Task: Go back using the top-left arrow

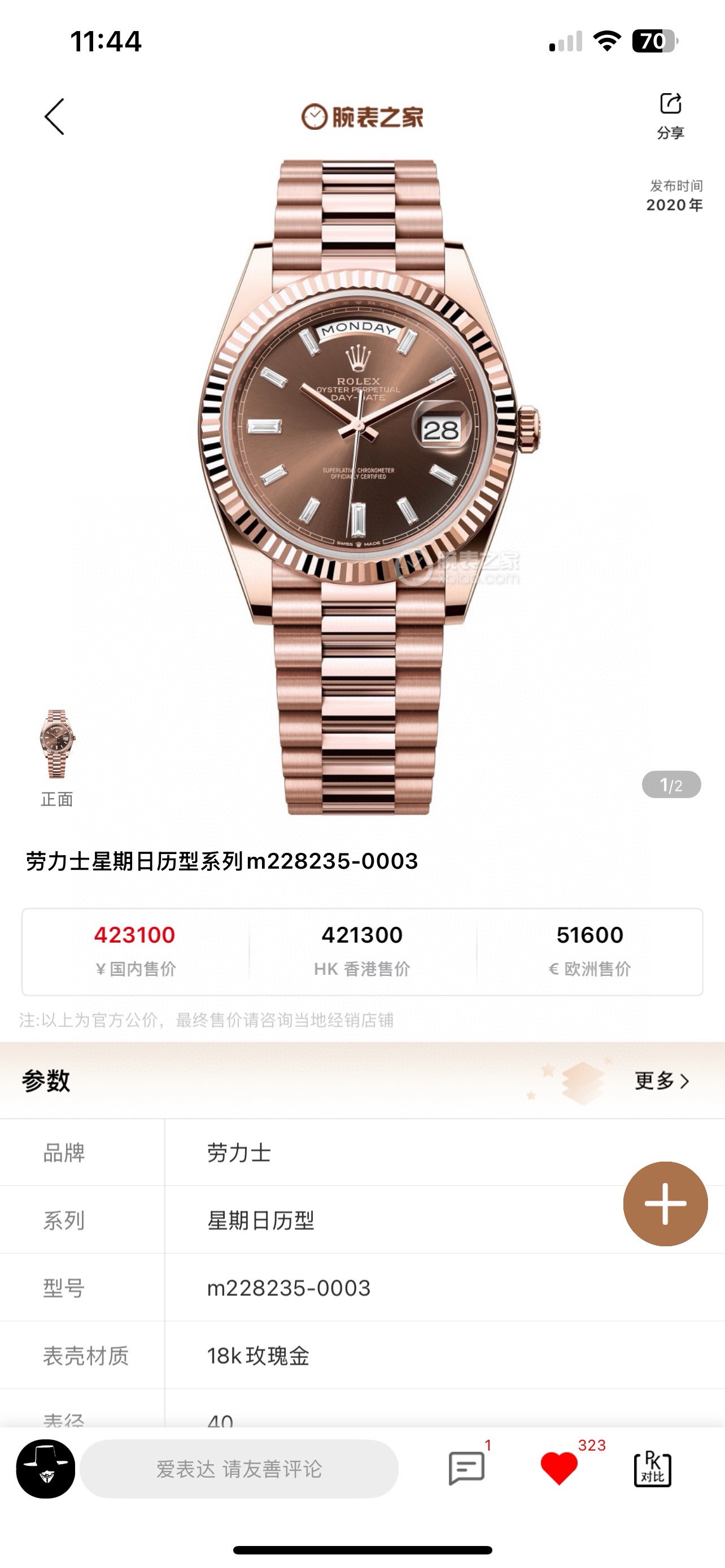Action: 55,116
